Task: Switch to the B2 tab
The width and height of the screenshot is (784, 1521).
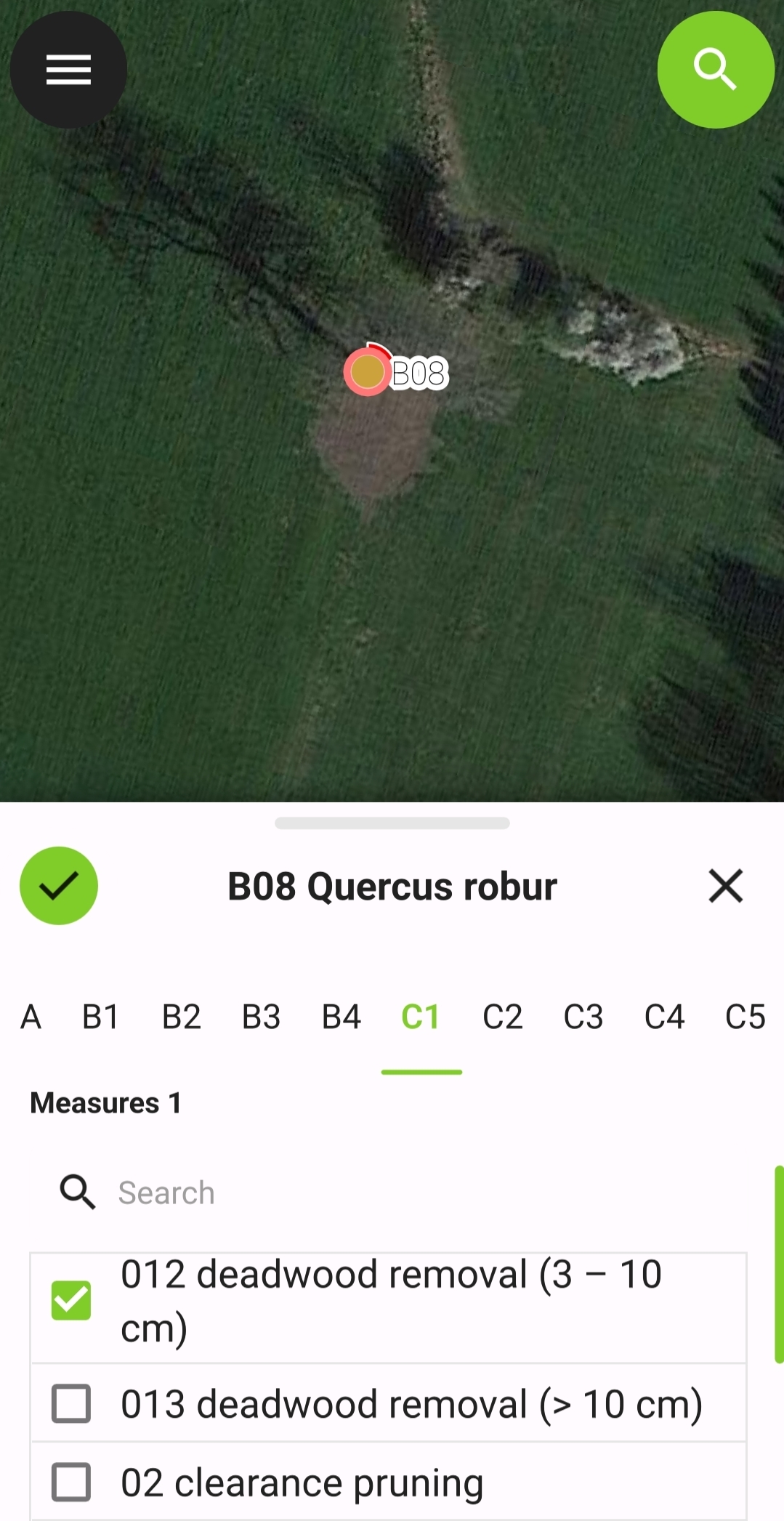Action: click(x=181, y=1017)
